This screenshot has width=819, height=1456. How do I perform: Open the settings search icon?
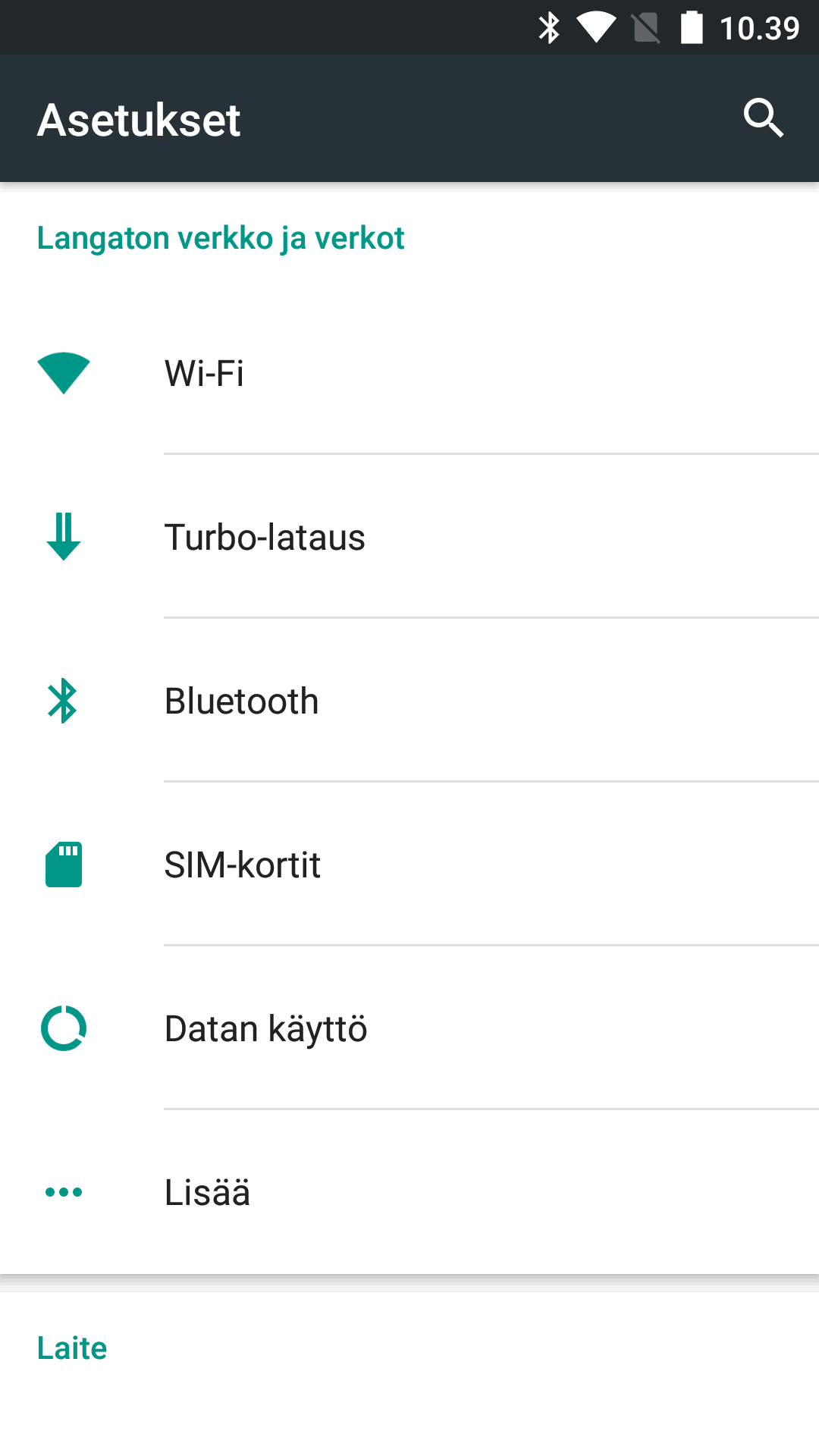click(x=763, y=118)
